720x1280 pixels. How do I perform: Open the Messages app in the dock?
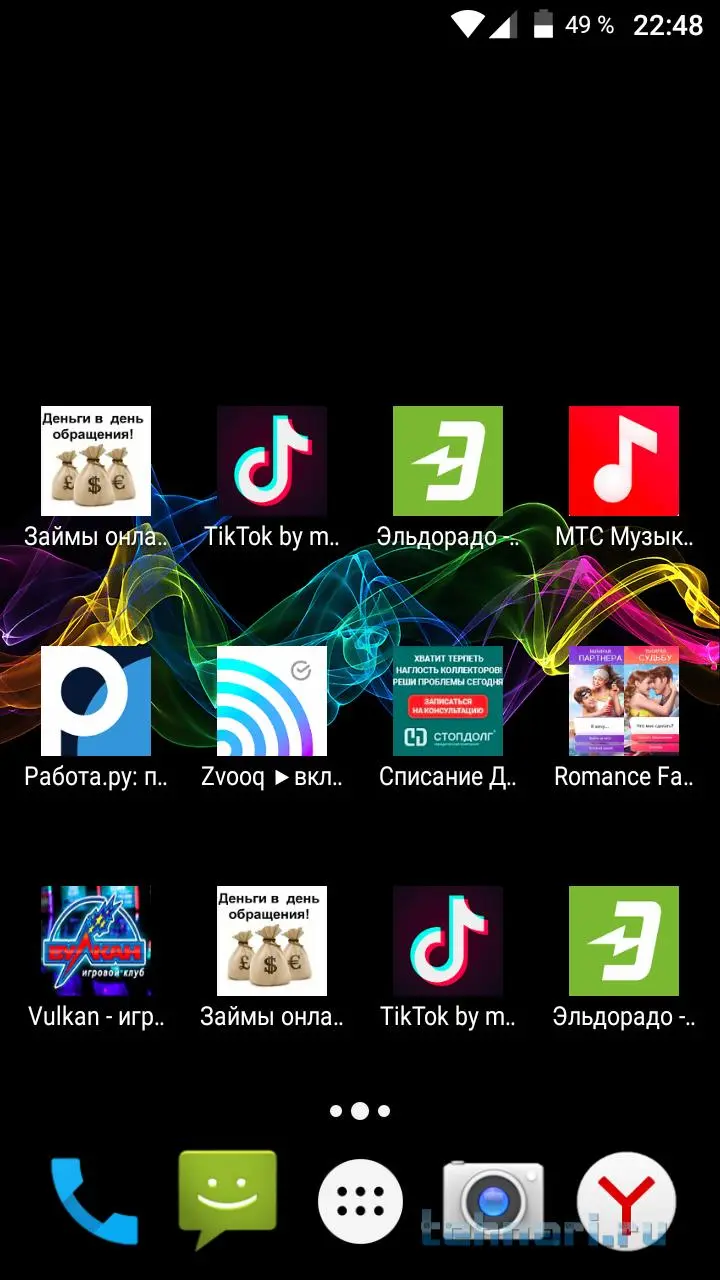coord(227,1197)
